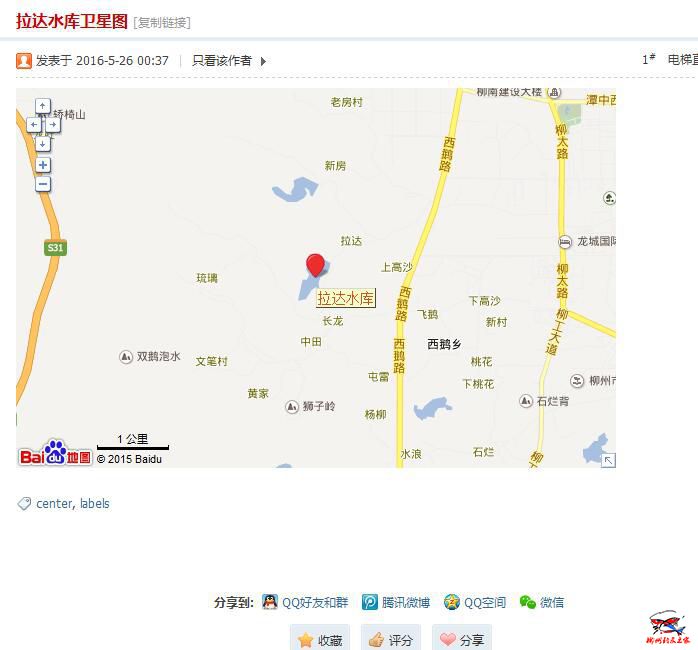
Task: Open the 'center' tag
Action: [x=54, y=504]
